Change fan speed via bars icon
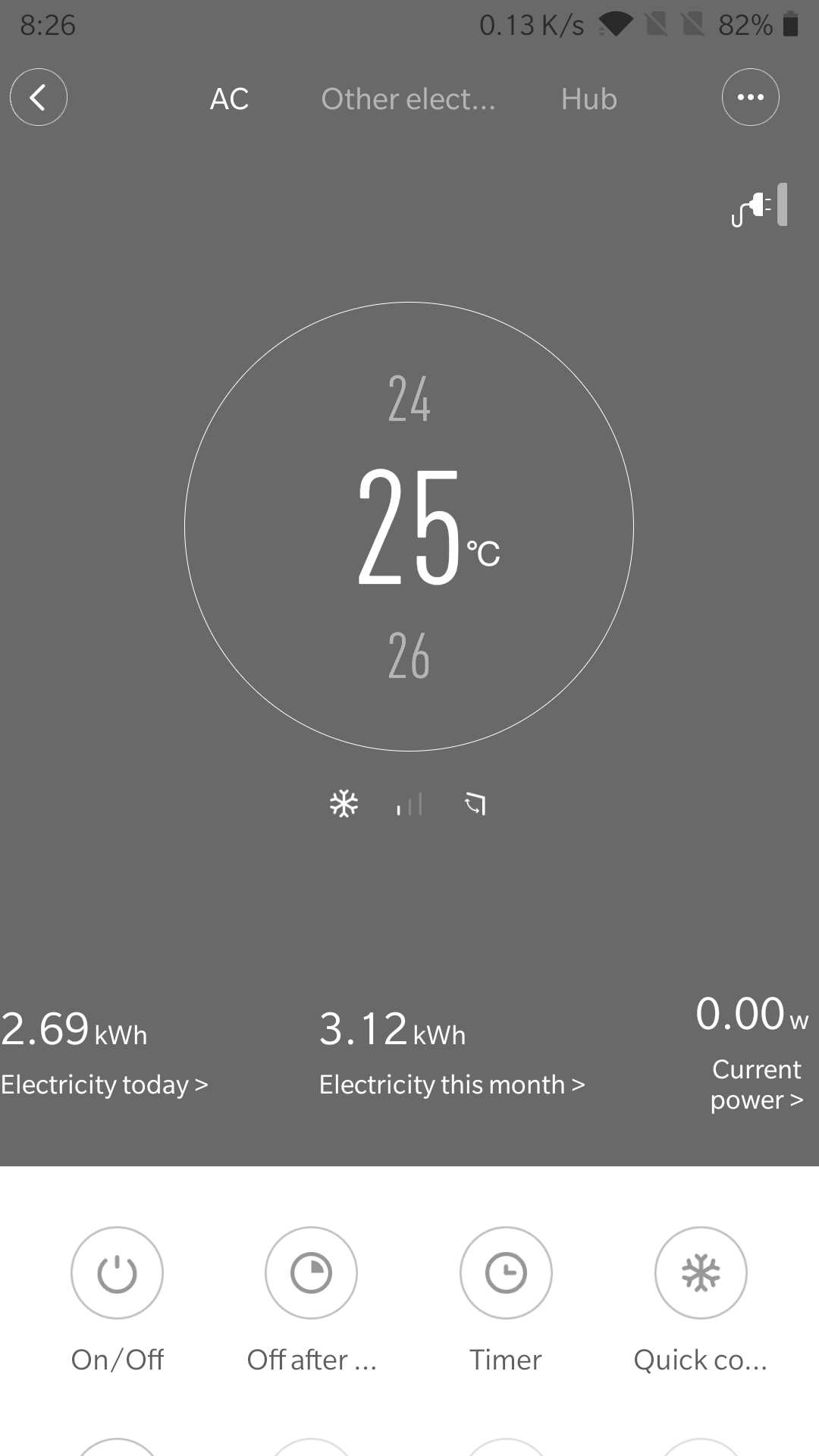This screenshot has width=819, height=1456. pos(409,804)
